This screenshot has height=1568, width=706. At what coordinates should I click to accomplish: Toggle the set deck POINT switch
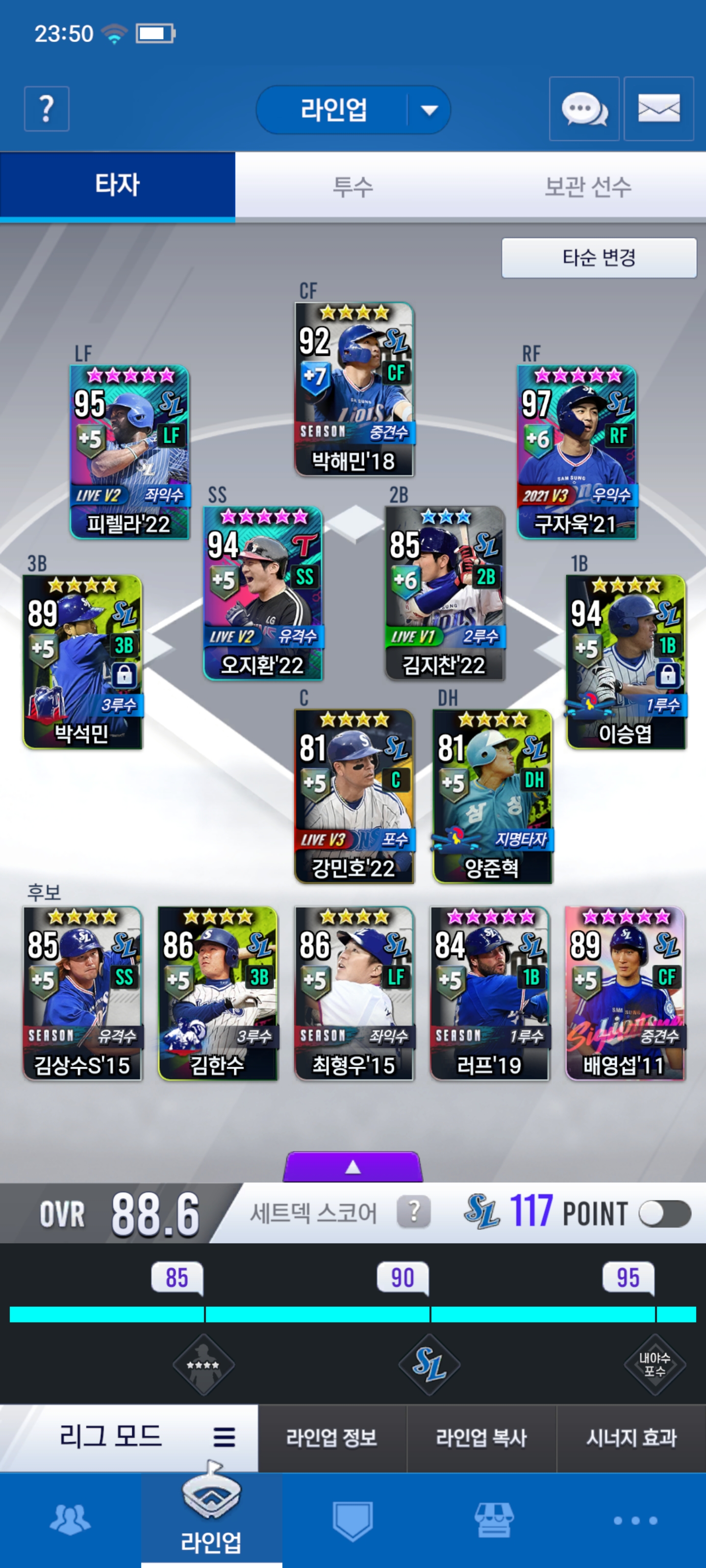pos(665,1214)
